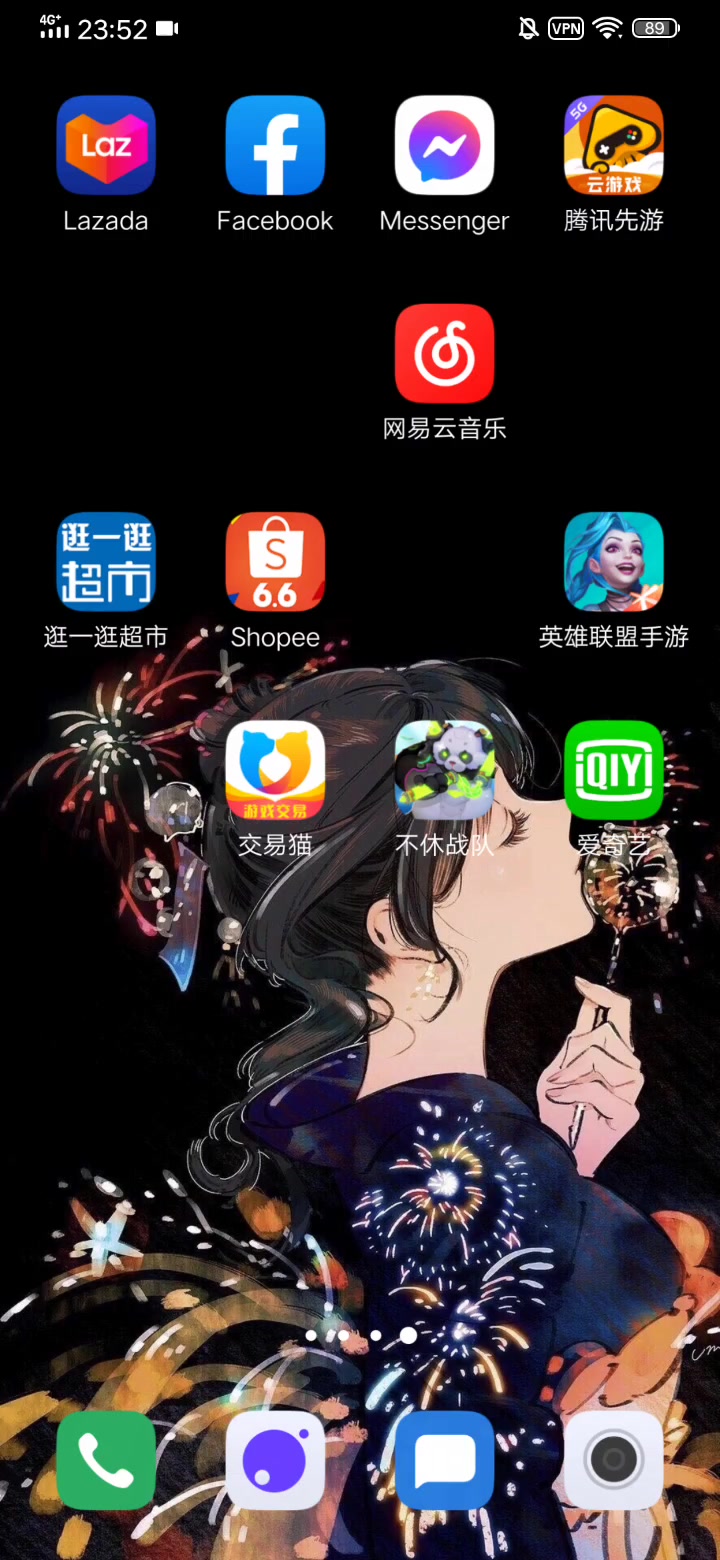Open the Phone dialer in the dock

pyautogui.click(x=106, y=1460)
